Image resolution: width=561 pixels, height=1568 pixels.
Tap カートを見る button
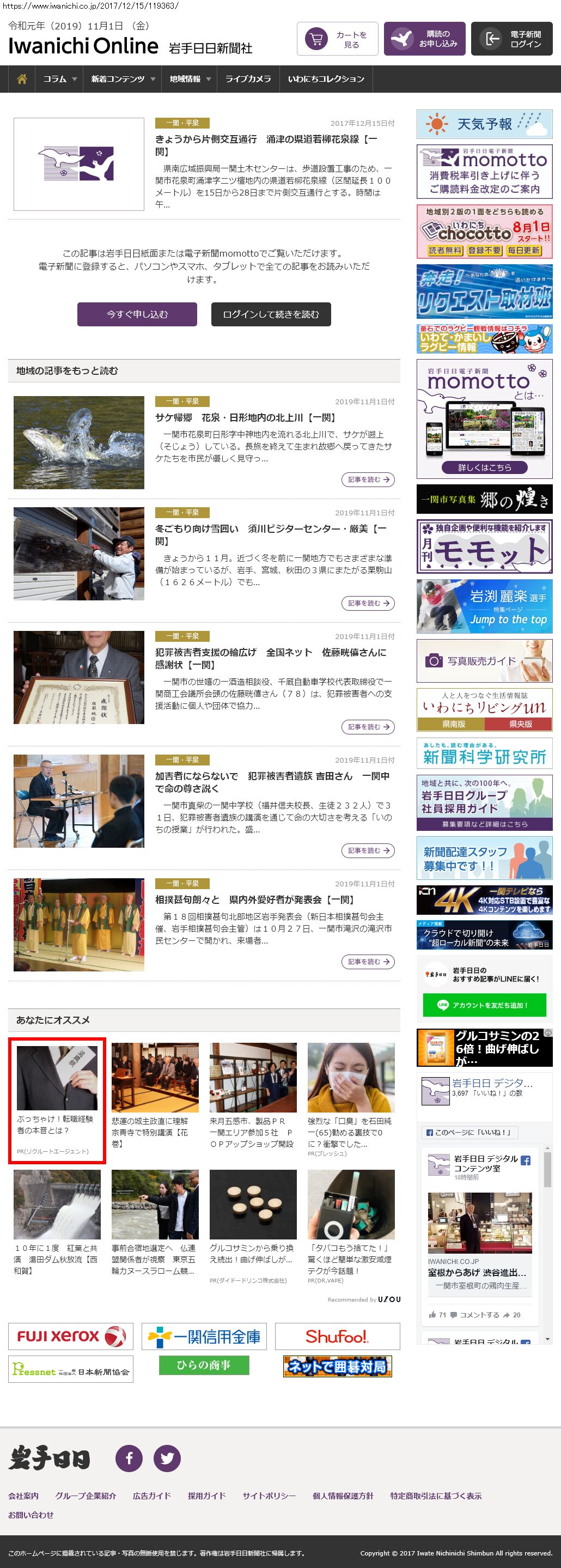click(338, 39)
